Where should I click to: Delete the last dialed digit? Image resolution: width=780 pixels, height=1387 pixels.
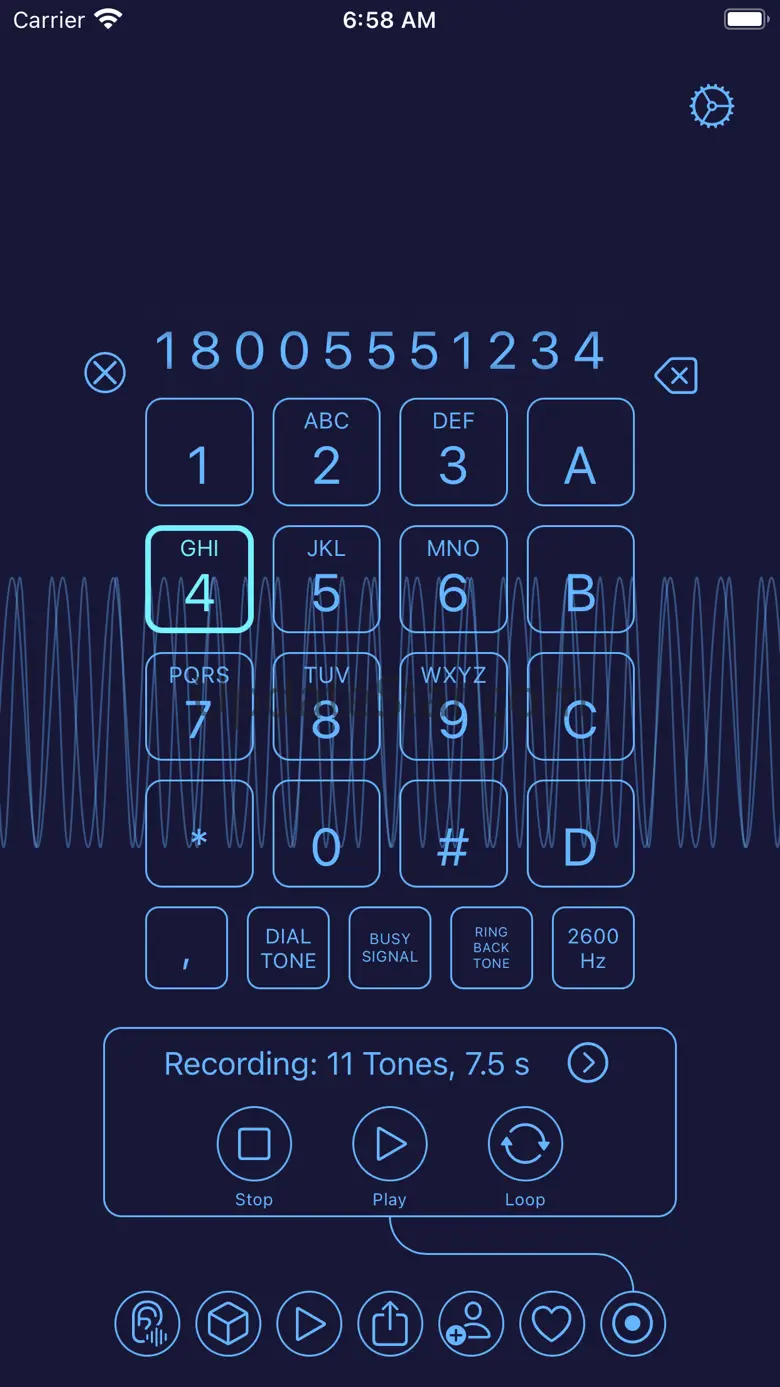tap(676, 376)
